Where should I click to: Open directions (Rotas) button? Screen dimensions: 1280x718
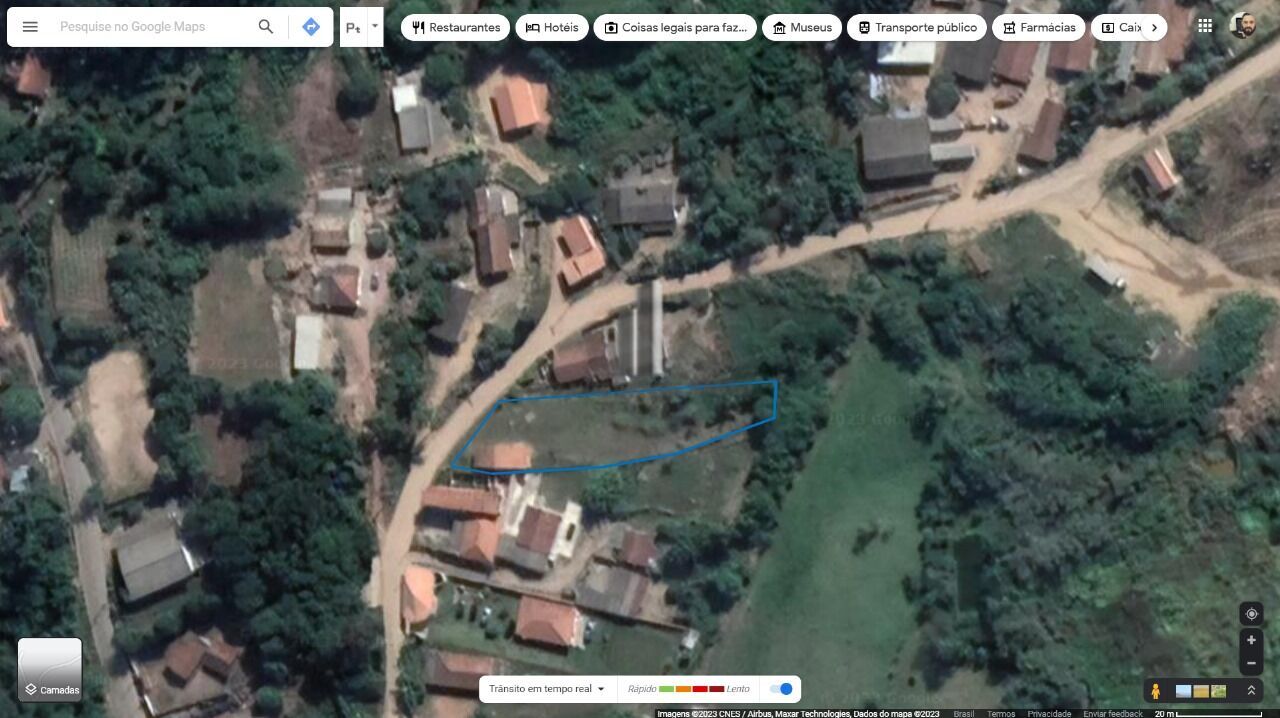point(311,27)
